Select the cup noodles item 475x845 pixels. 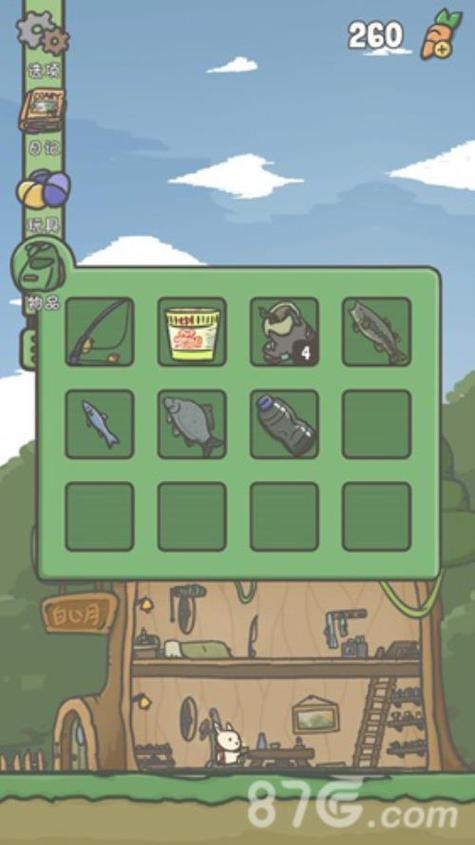point(192,332)
